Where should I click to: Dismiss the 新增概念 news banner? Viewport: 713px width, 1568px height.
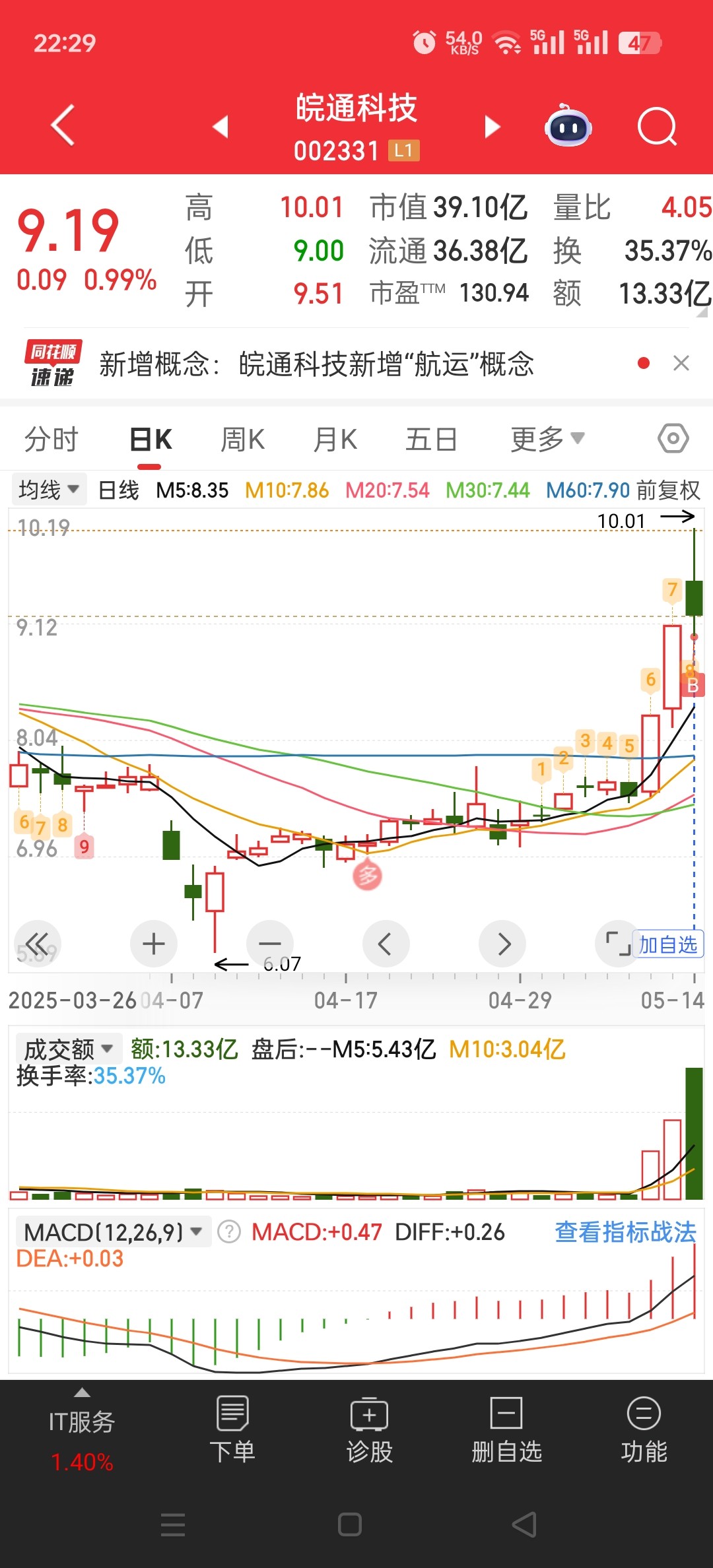point(681,363)
